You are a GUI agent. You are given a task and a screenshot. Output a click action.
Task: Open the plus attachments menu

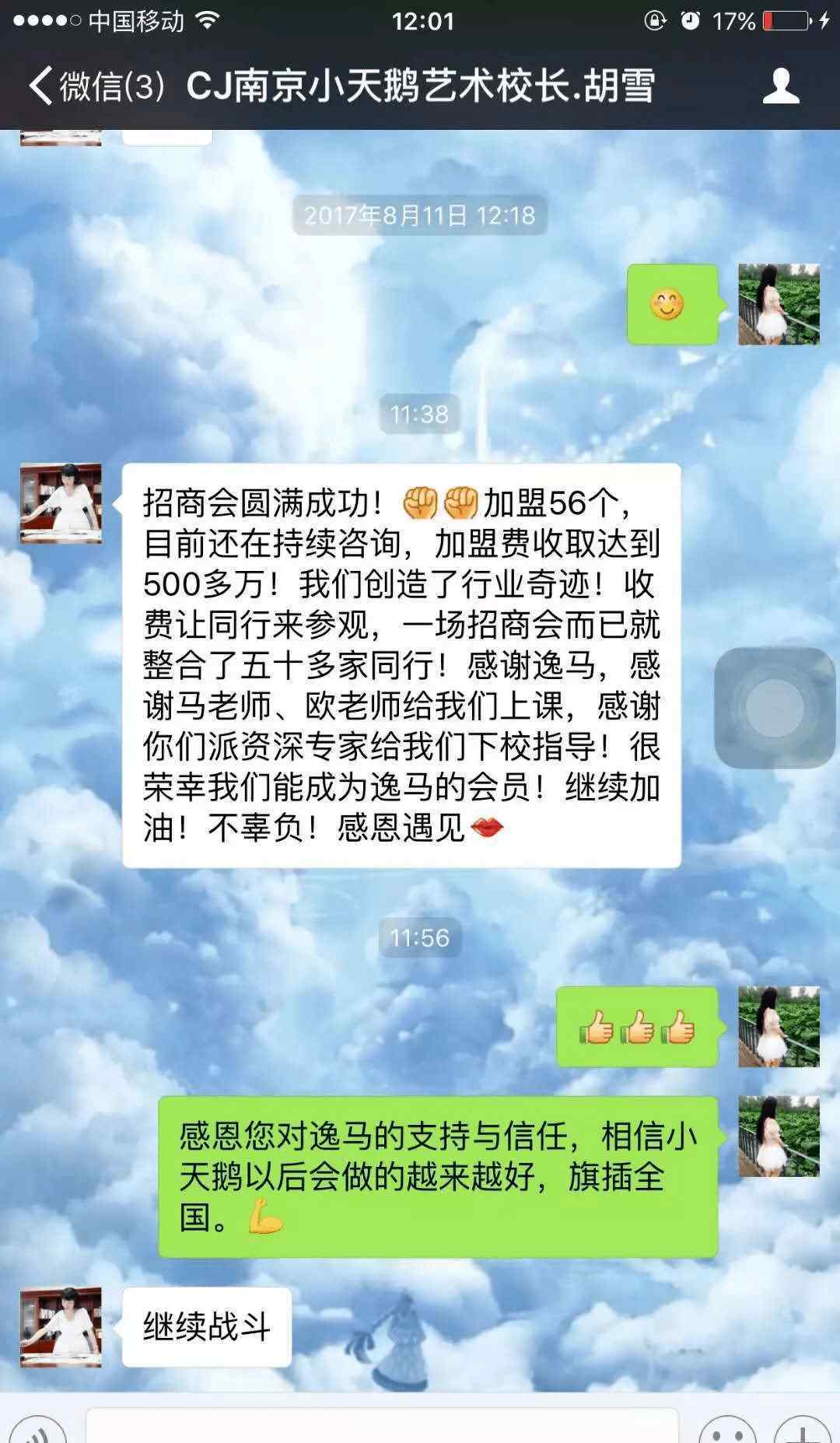click(x=802, y=1430)
